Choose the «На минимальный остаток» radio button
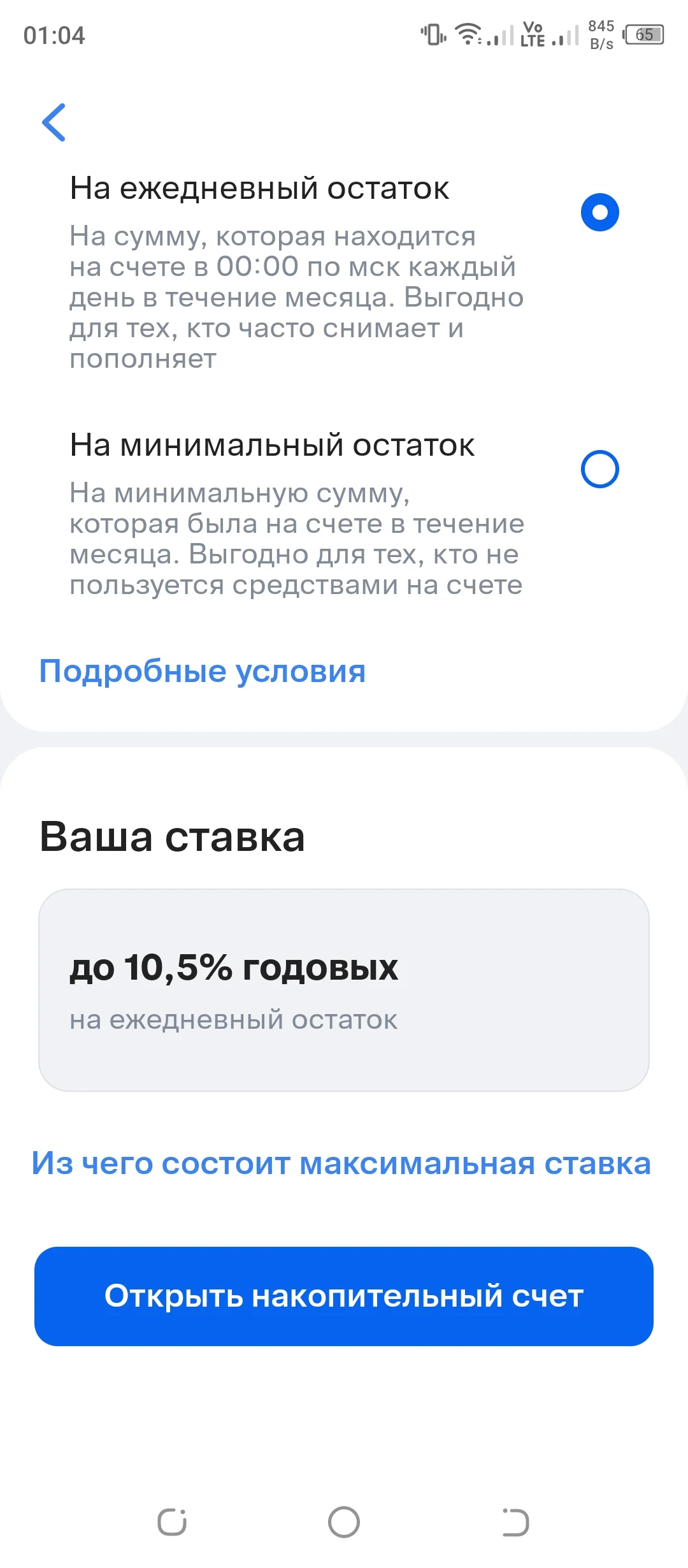The width and height of the screenshot is (688, 1568). click(599, 469)
